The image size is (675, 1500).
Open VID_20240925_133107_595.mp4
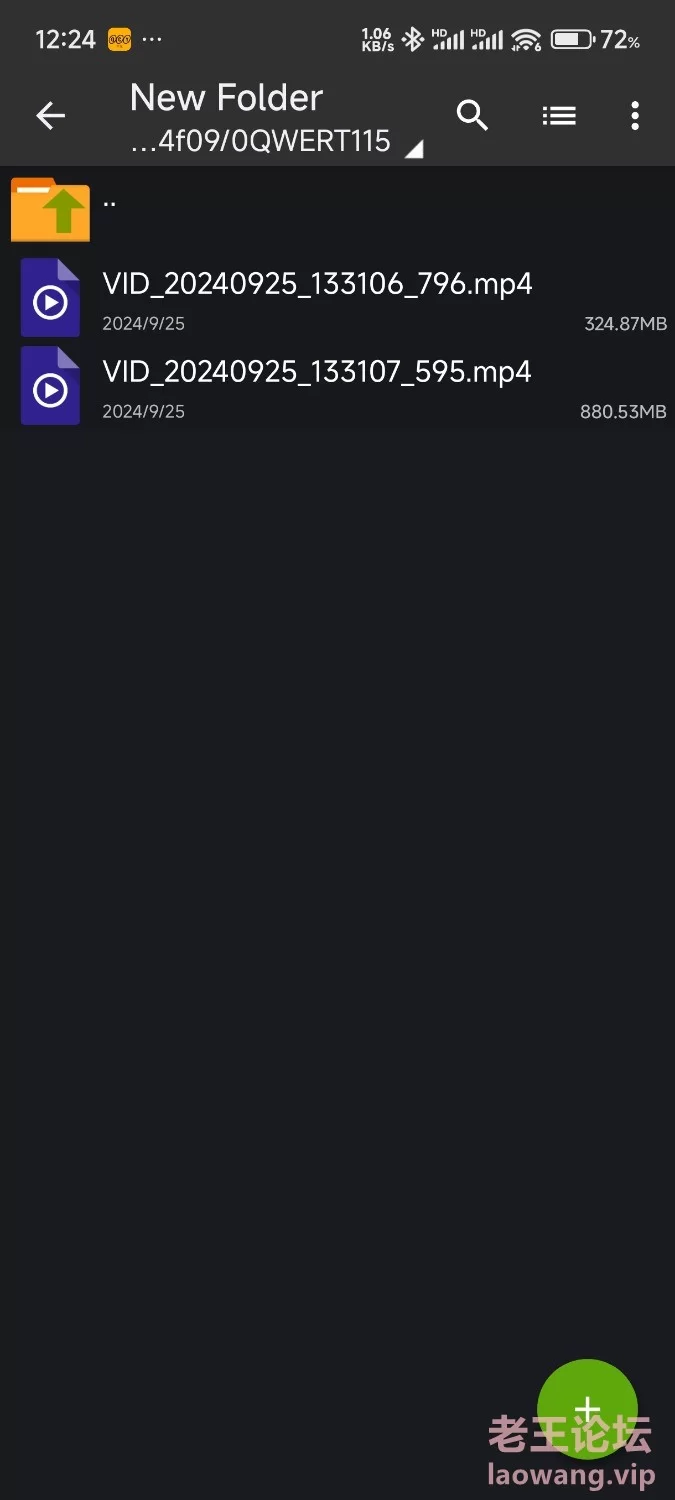pos(337,386)
